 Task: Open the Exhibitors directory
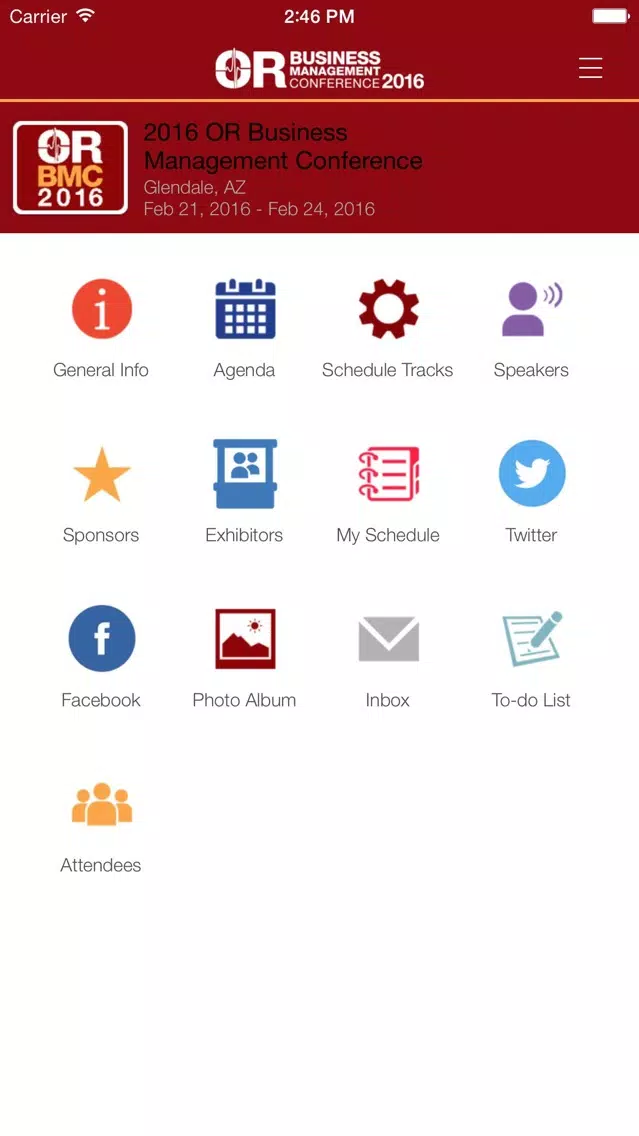point(245,493)
